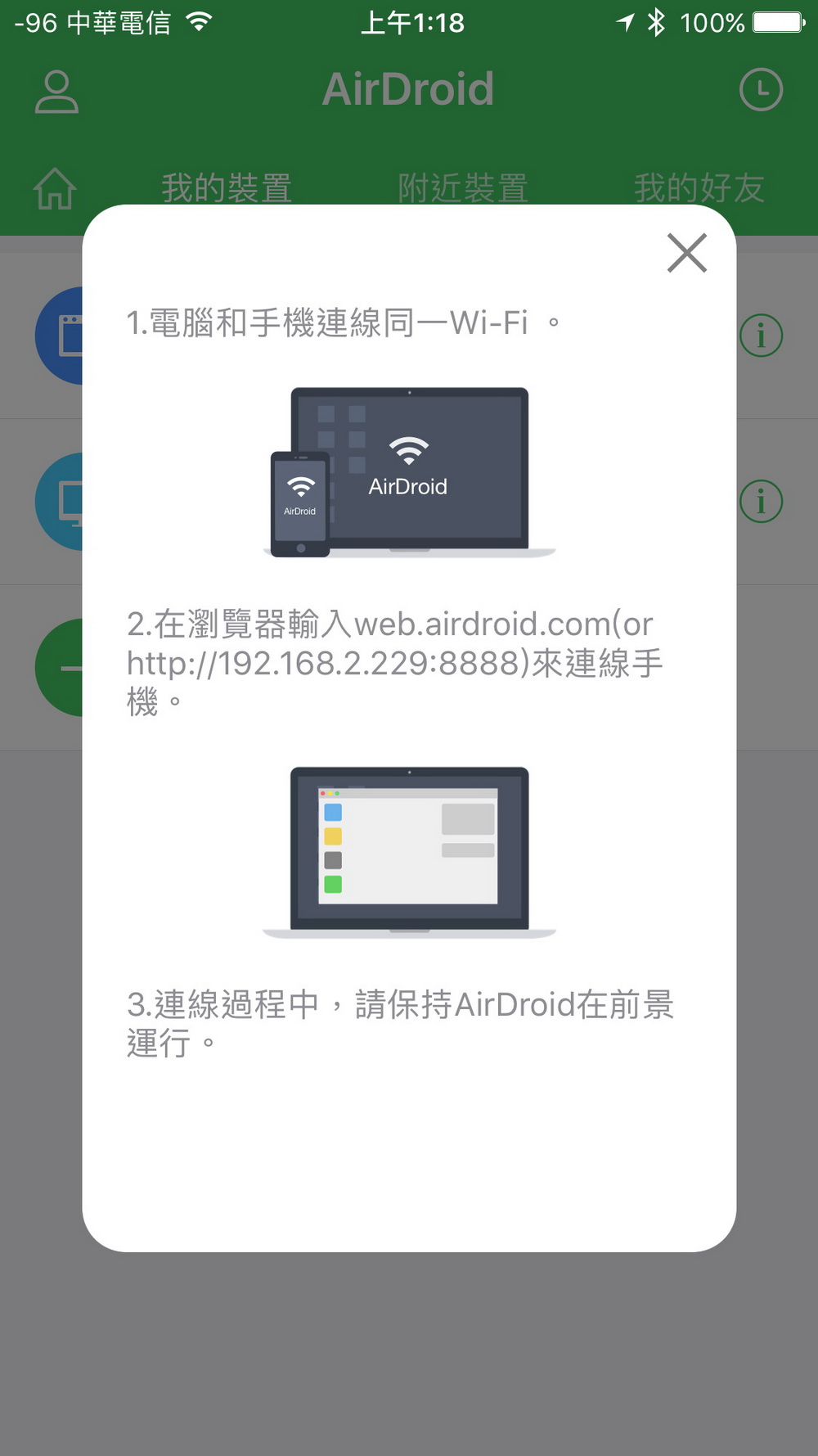Dismiss the connection instructions dialog
This screenshot has height=1456, width=818.
(686, 254)
